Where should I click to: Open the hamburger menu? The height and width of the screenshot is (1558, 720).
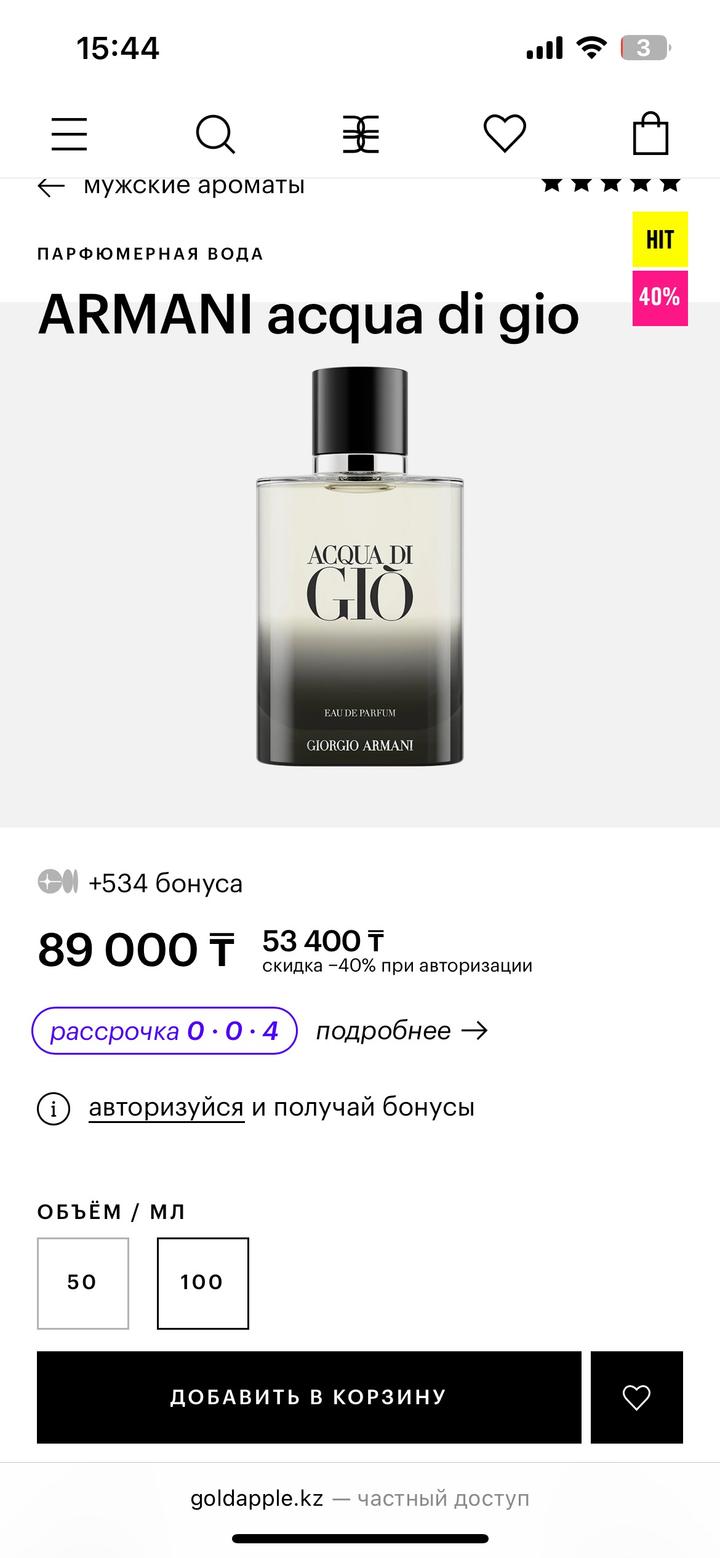[x=69, y=134]
